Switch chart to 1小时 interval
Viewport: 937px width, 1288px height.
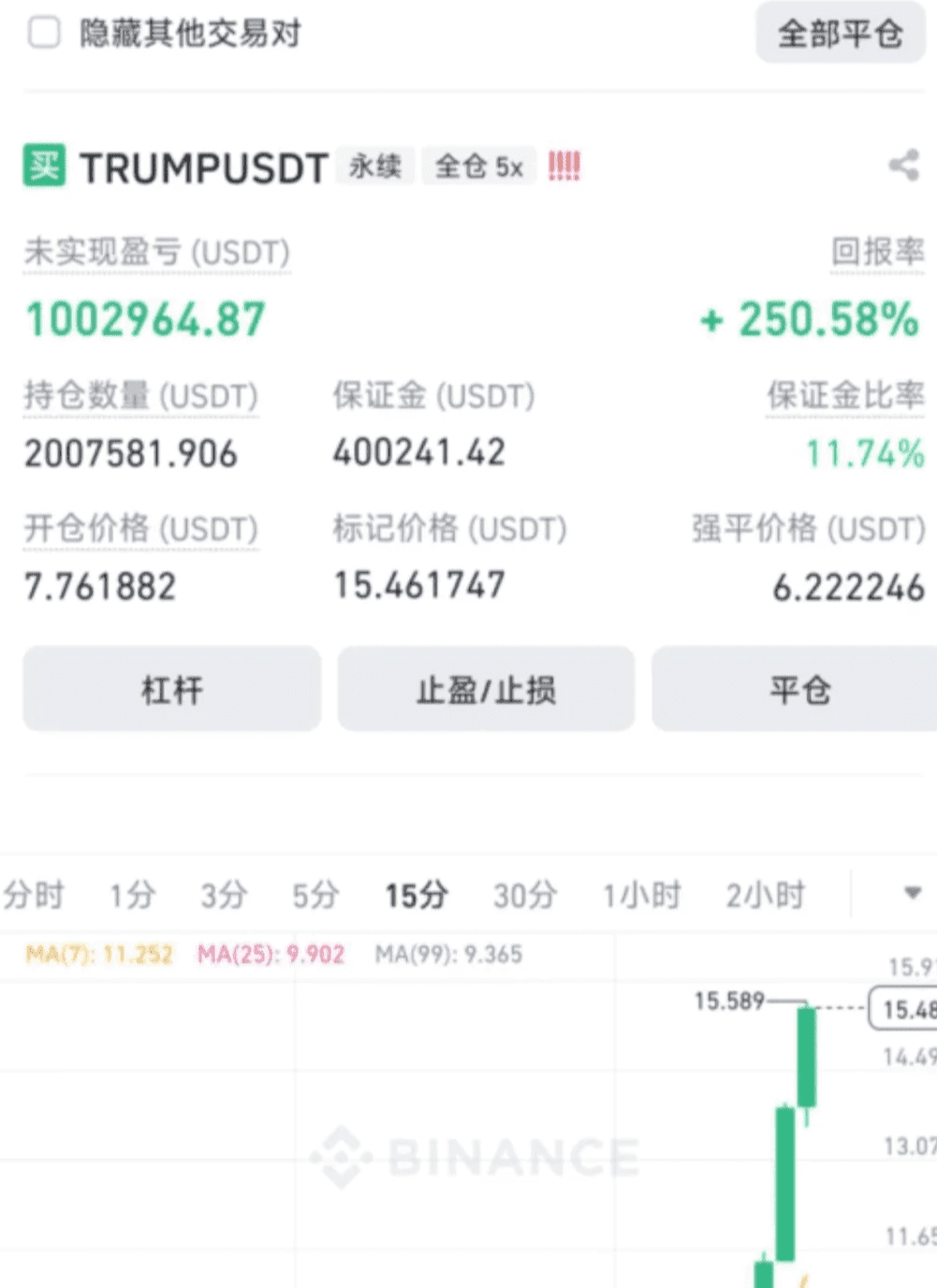point(642,896)
